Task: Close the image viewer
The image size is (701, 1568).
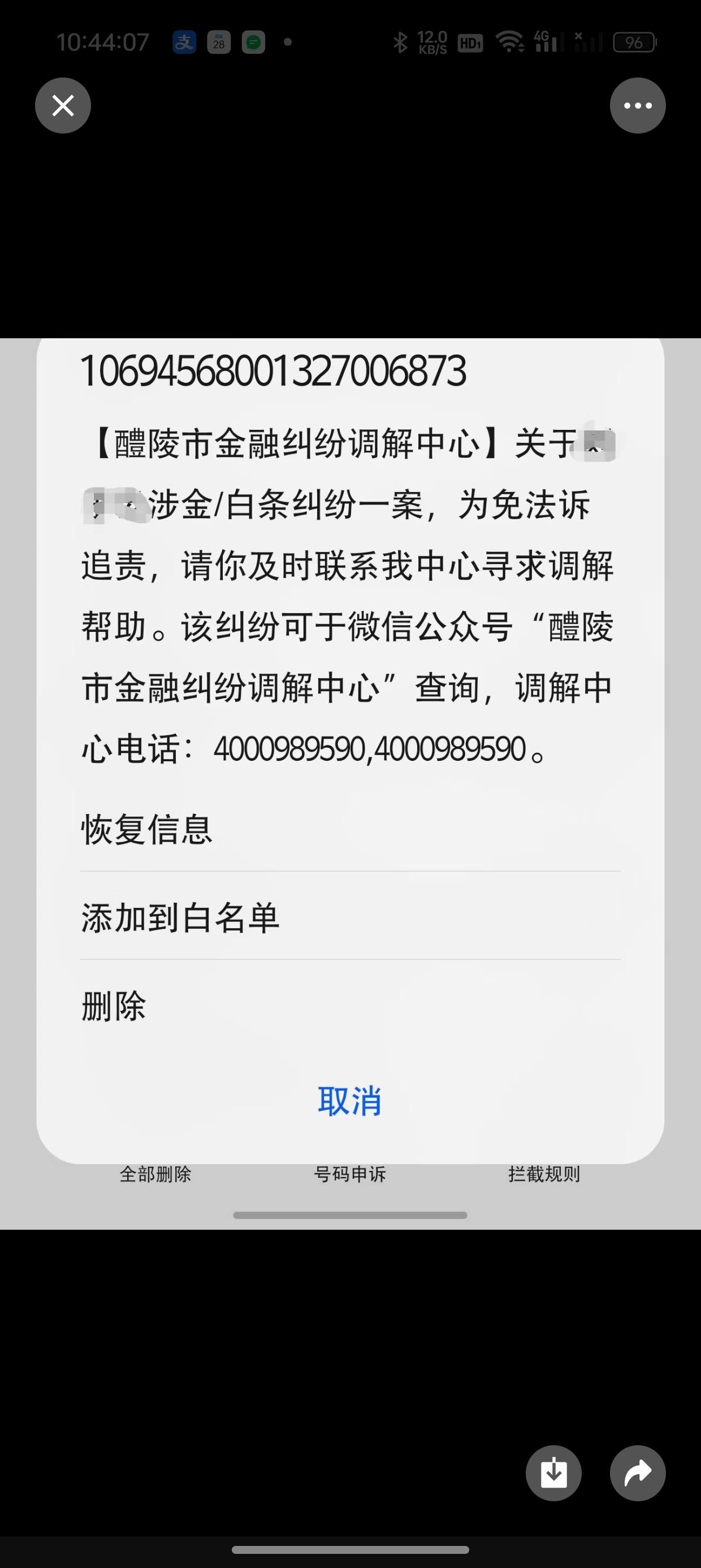Action: click(63, 105)
